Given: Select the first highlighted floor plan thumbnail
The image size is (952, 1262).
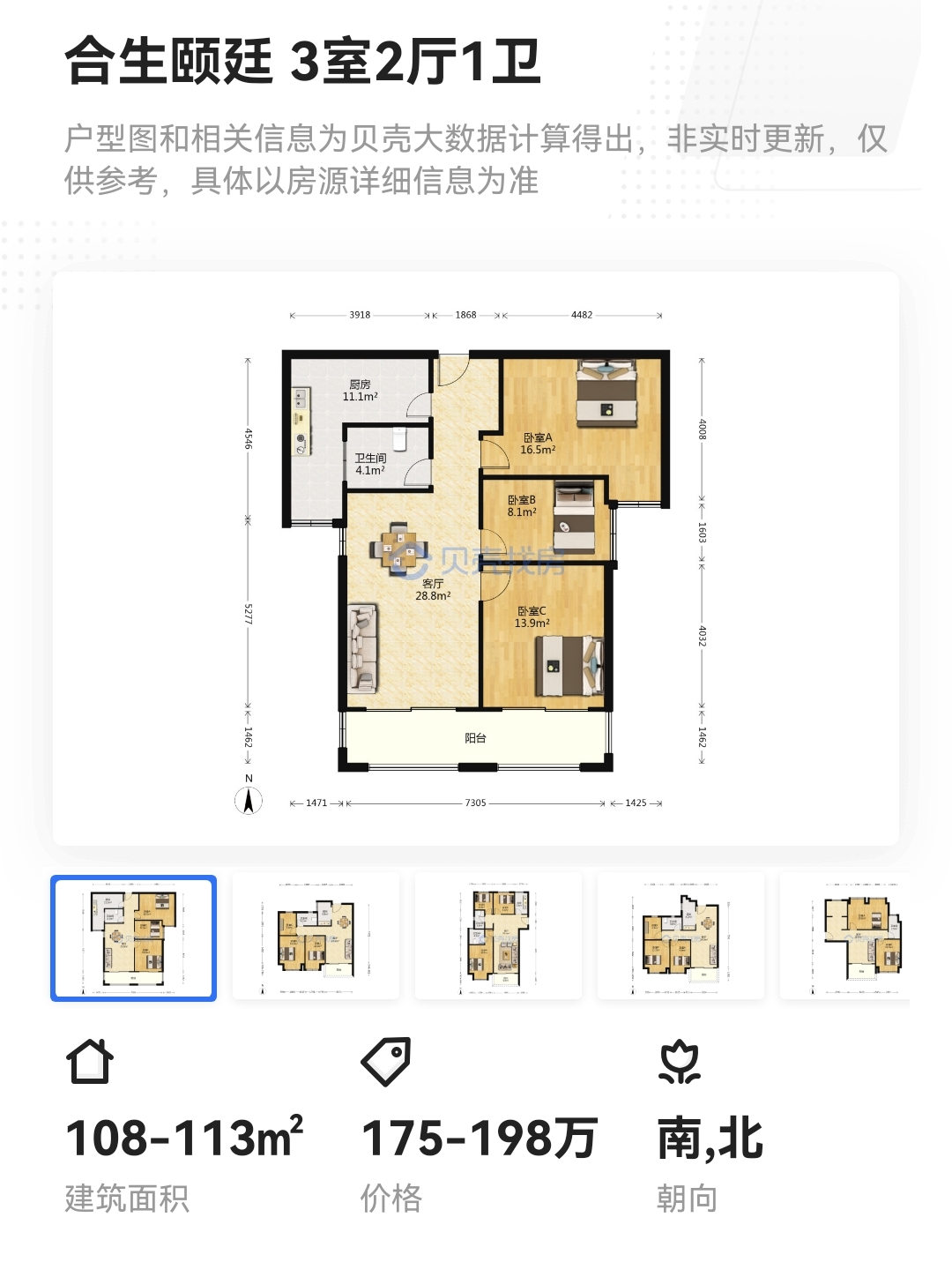Looking at the screenshot, I should 134,938.
